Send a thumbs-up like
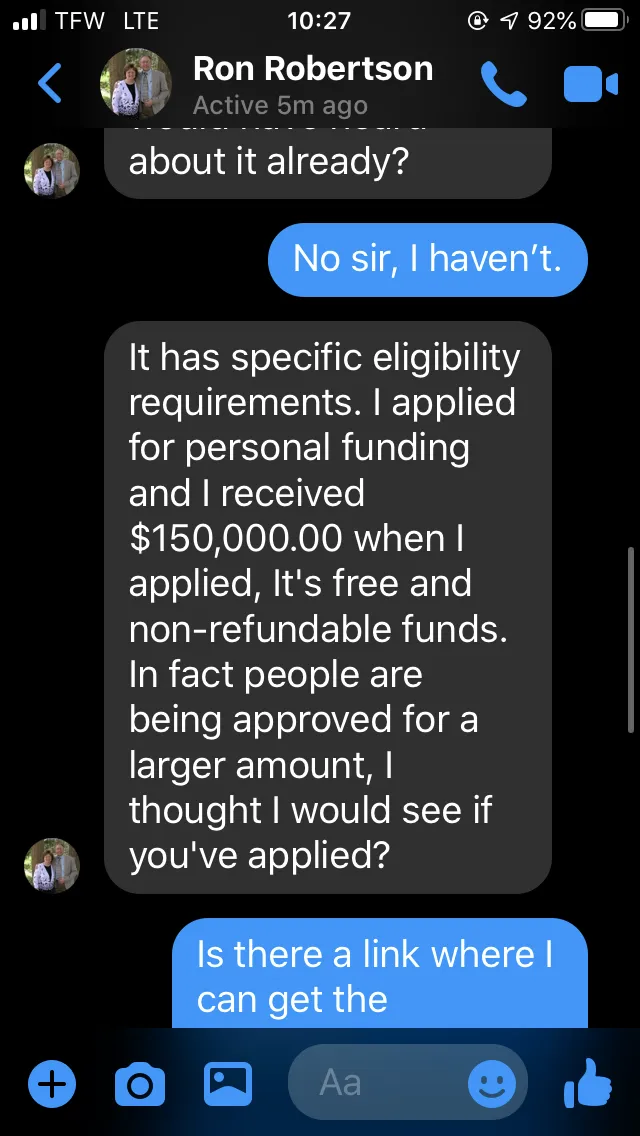 coord(588,1084)
